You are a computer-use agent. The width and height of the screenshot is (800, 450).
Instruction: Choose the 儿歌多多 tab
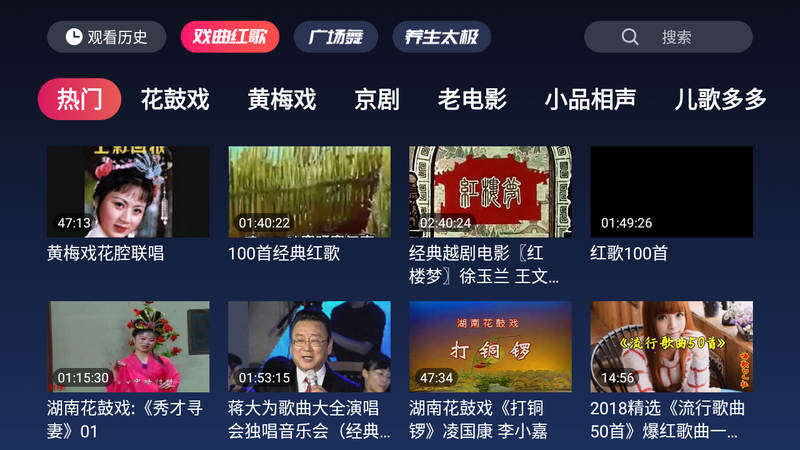click(720, 99)
